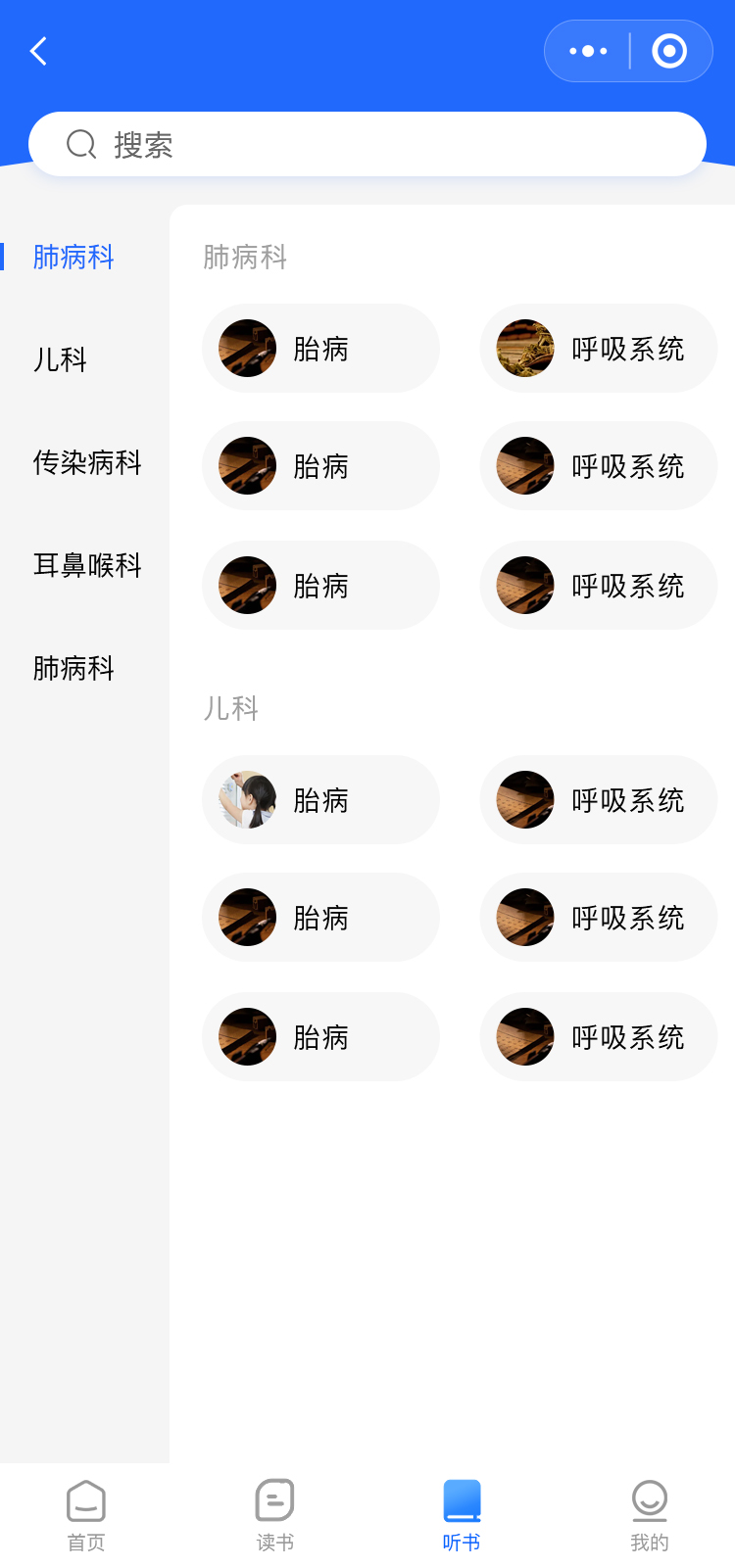Tap the 搜索 search field
This screenshot has width=735, height=1568.
coord(367,145)
